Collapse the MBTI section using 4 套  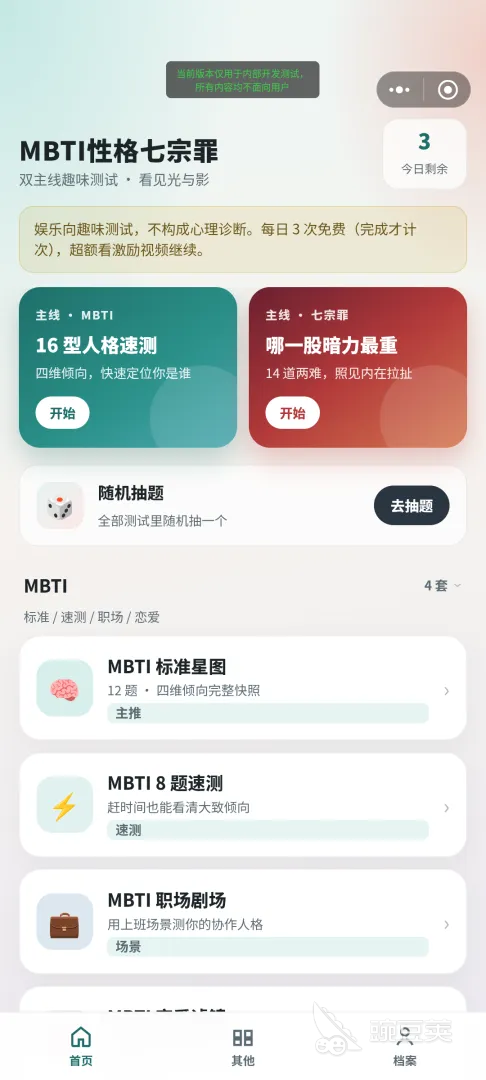coord(443,585)
